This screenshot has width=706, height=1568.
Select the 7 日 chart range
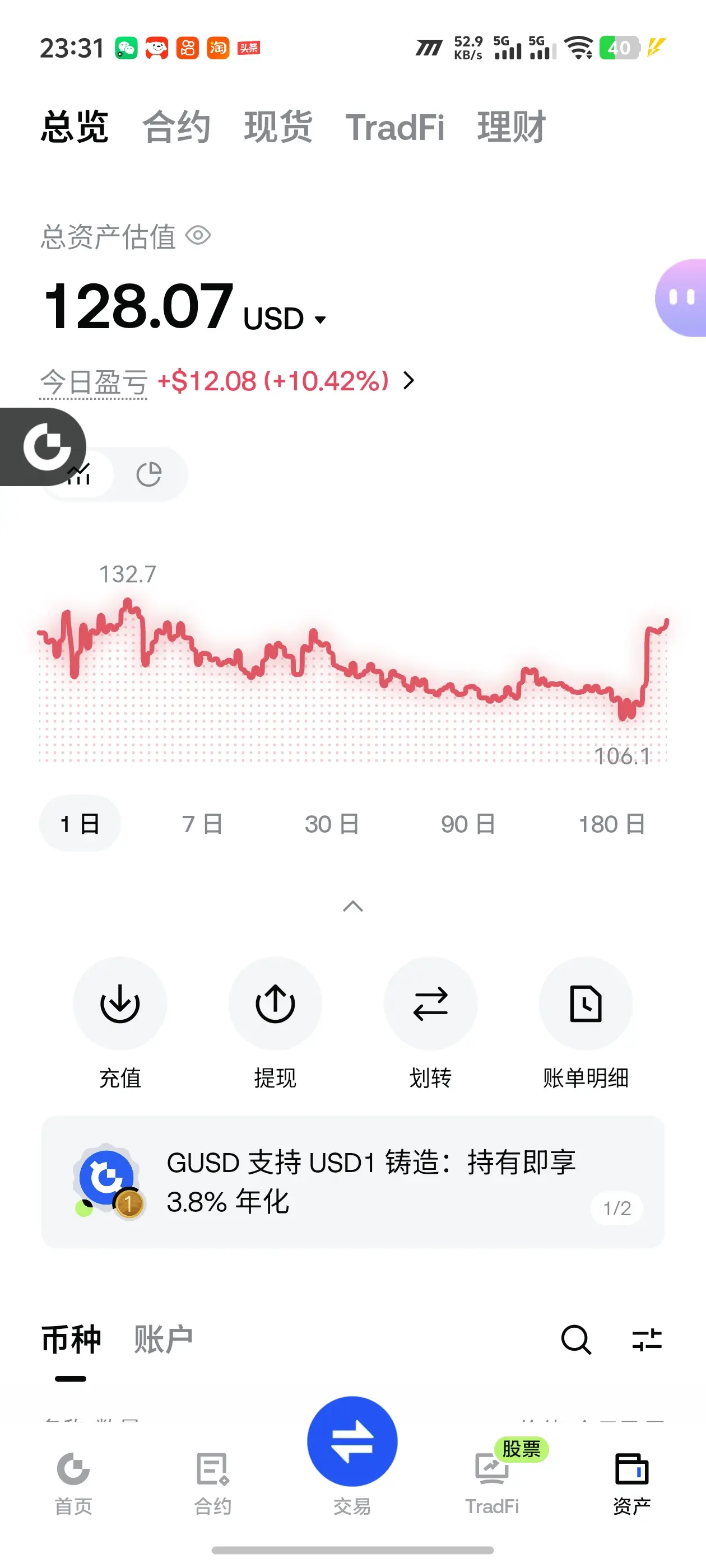(x=202, y=824)
